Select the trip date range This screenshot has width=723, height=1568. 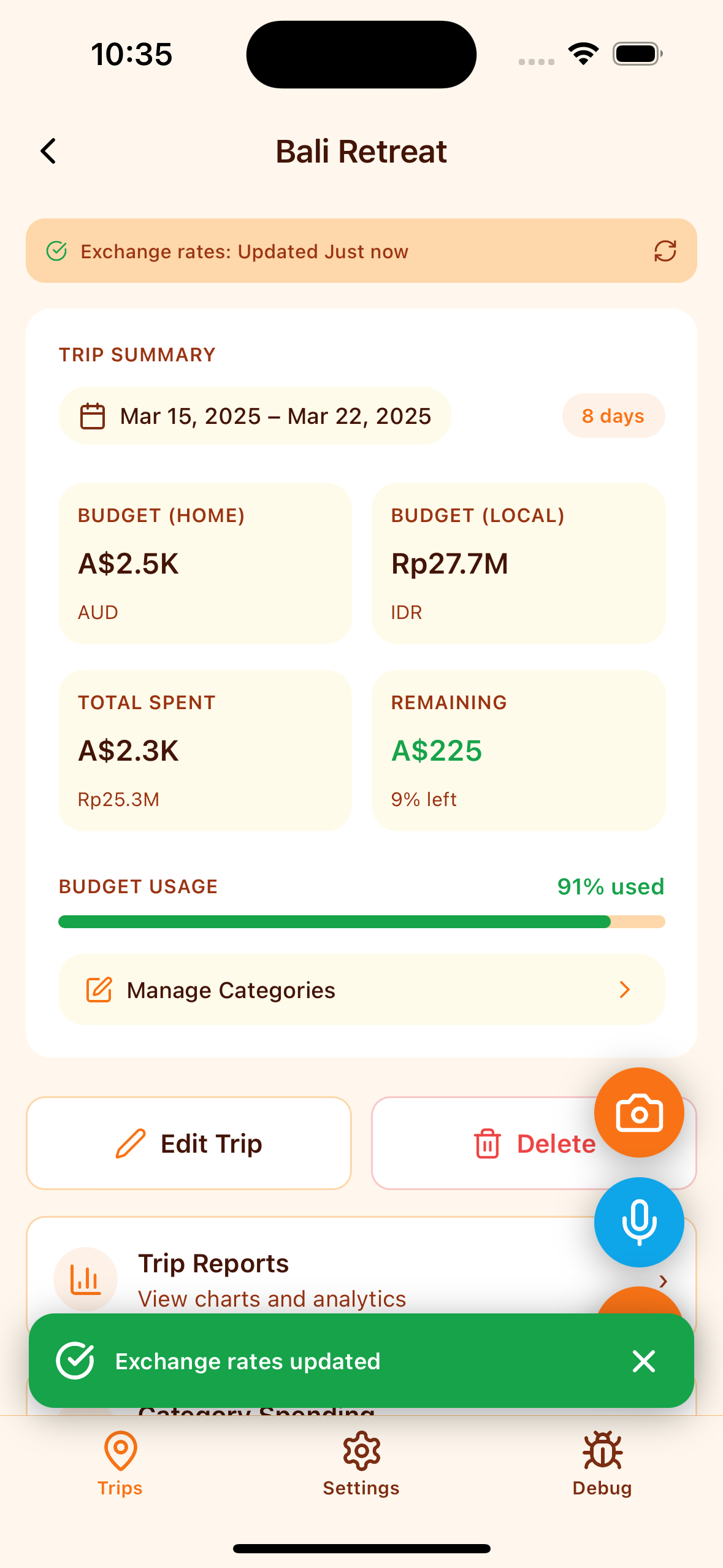click(255, 416)
